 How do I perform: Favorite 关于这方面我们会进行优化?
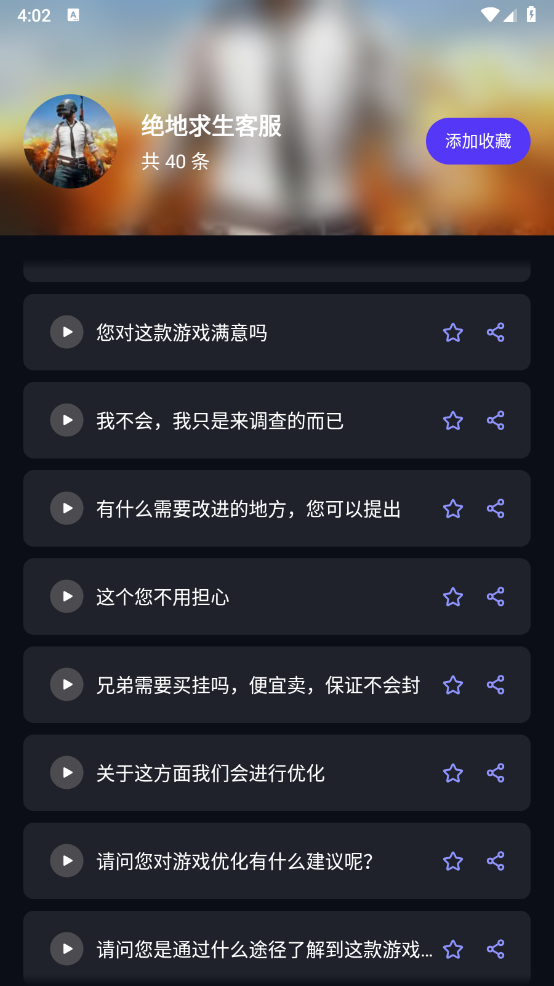[x=453, y=772]
